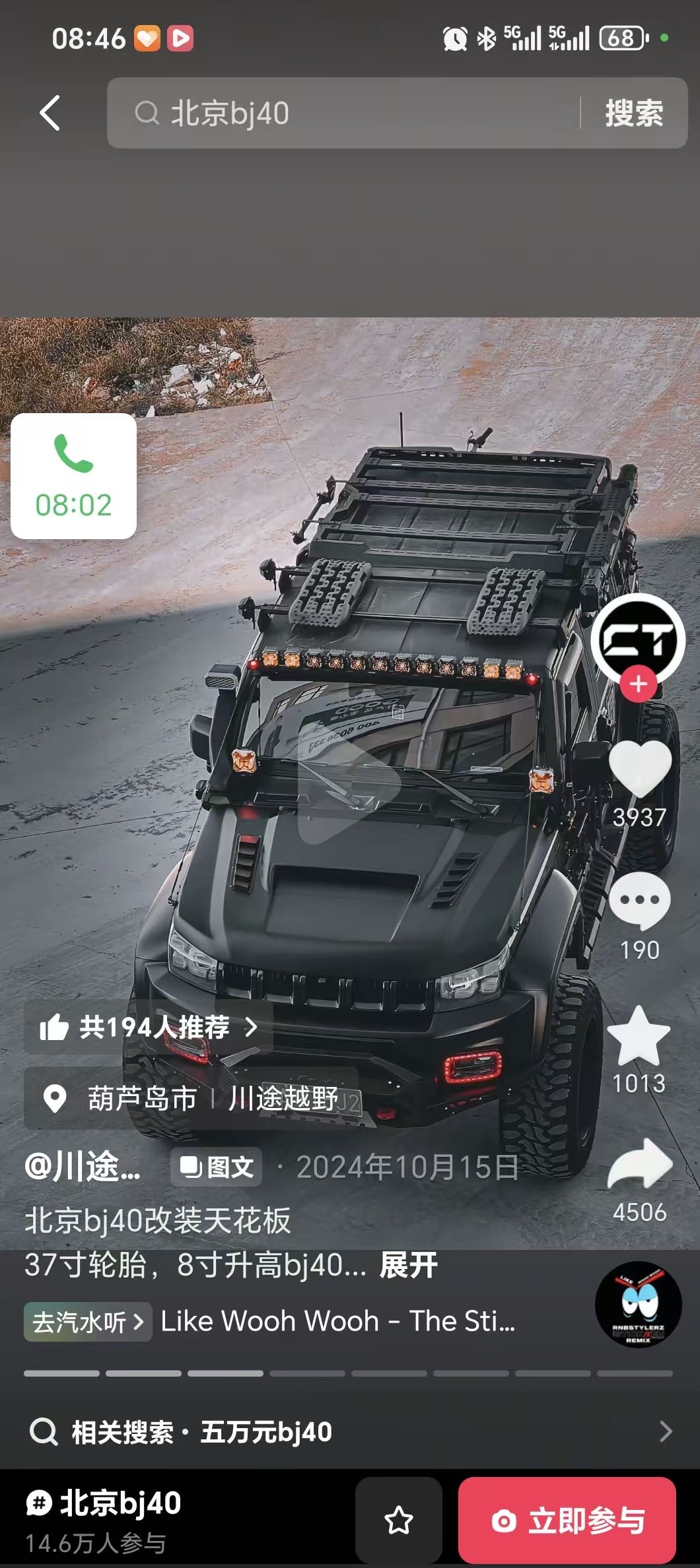Open the 北京bj40 search field
Image resolution: width=700 pixels, height=1568 pixels.
tap(343, 113)
